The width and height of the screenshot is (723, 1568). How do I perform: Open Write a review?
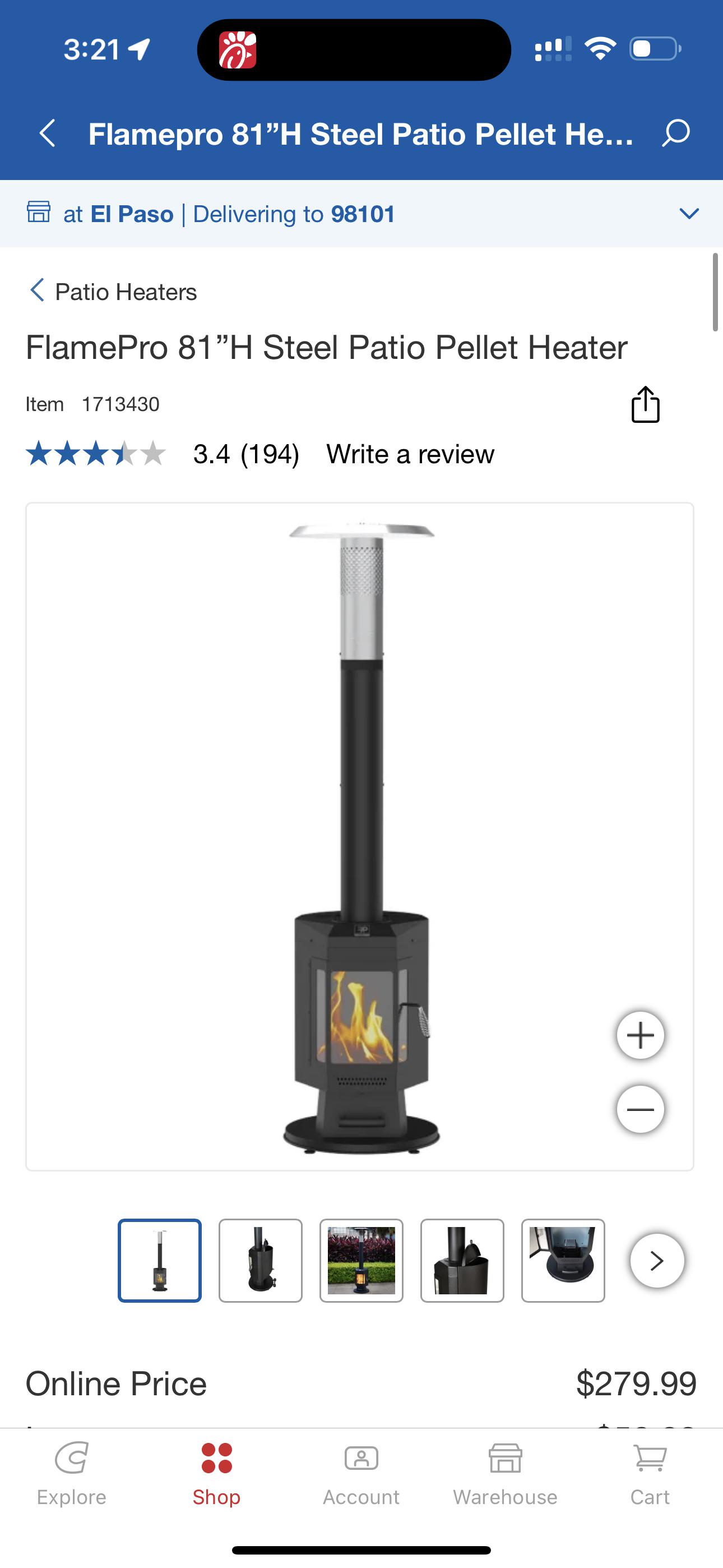(410, 454)
